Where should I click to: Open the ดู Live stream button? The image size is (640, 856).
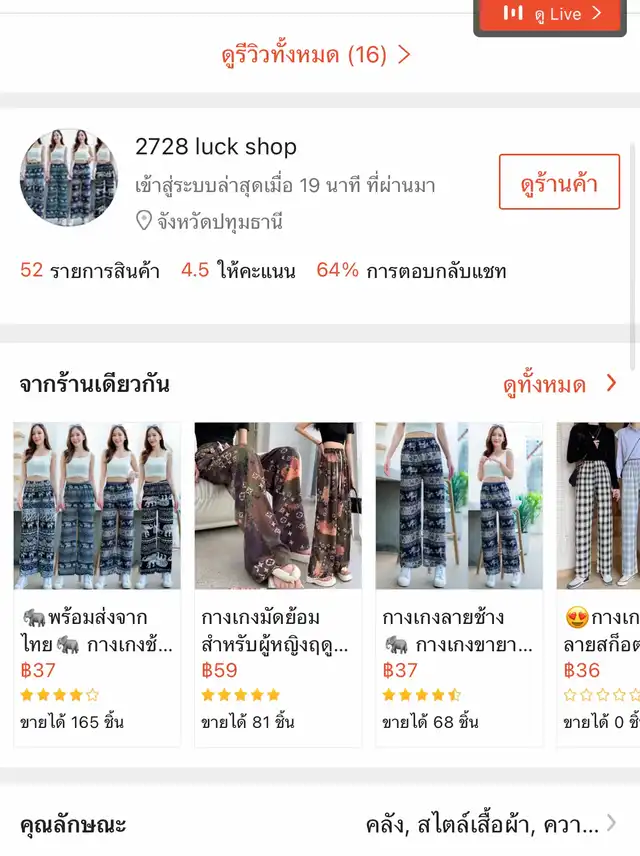tap(553, 14)
